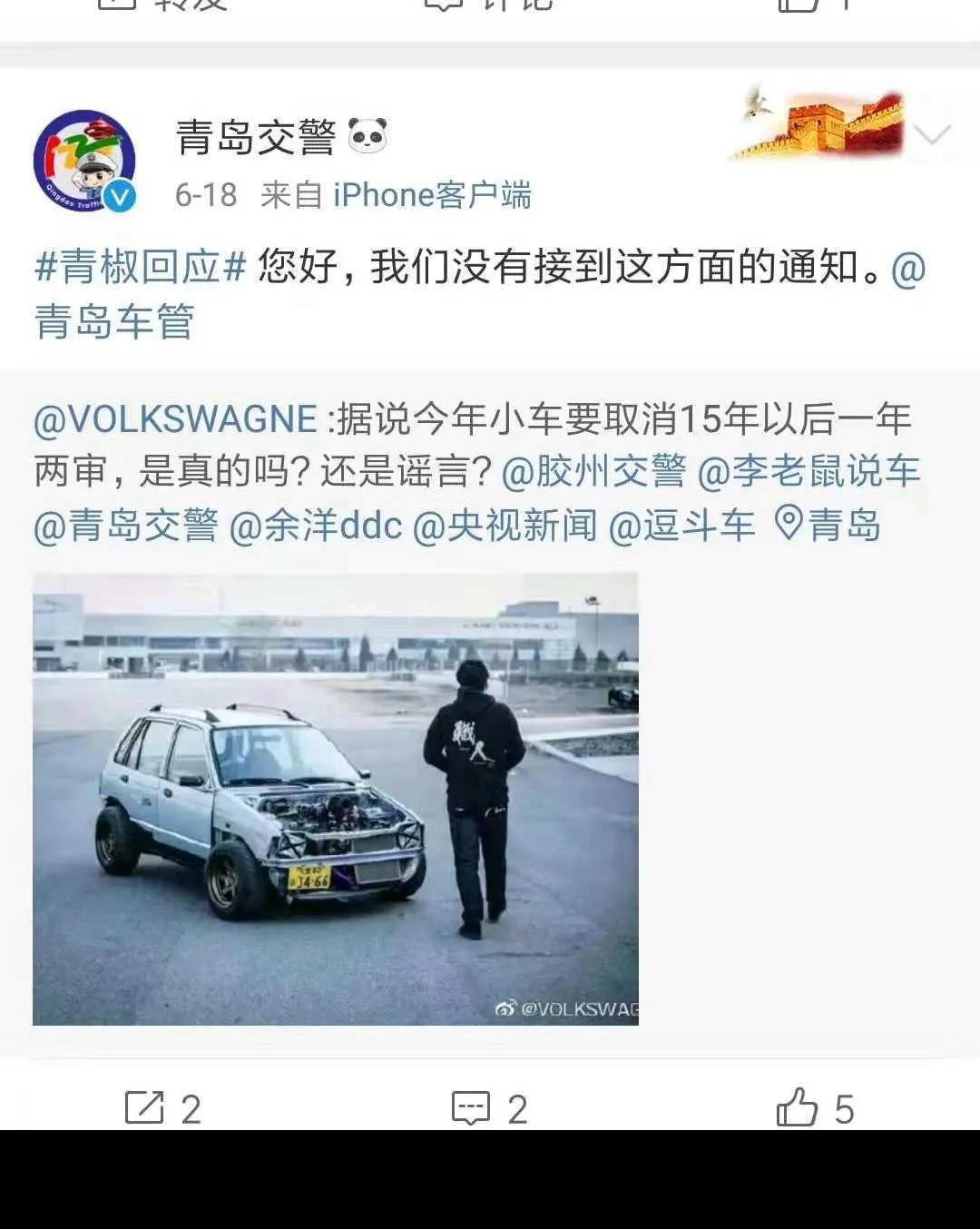Screen dimensions: 980x1229
Task: Open 青岛交警 profile avatar
Action: (x=84, y=162)
